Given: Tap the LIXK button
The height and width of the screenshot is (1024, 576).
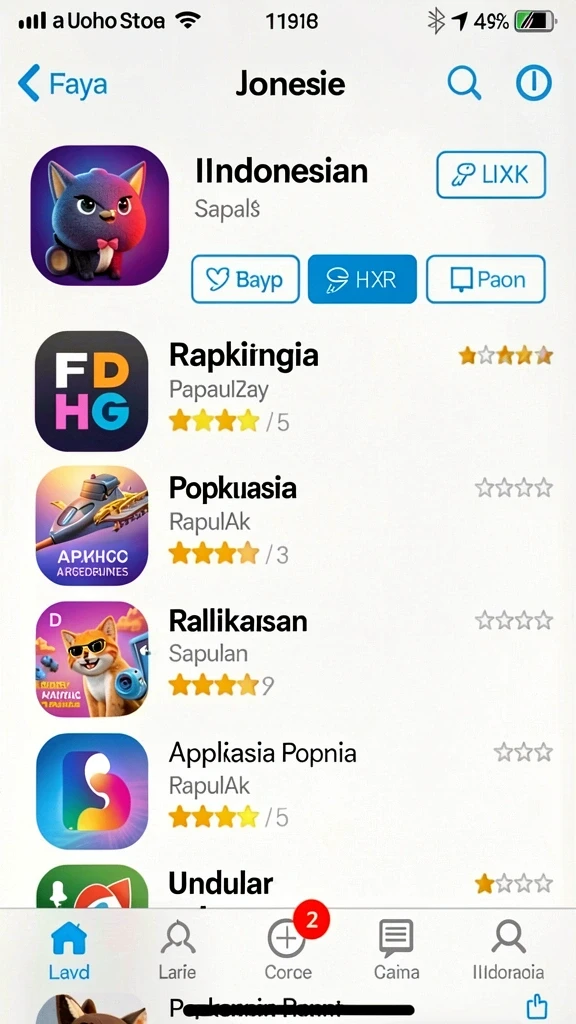Looking at the screenshot, I should (x=491, y=175).
